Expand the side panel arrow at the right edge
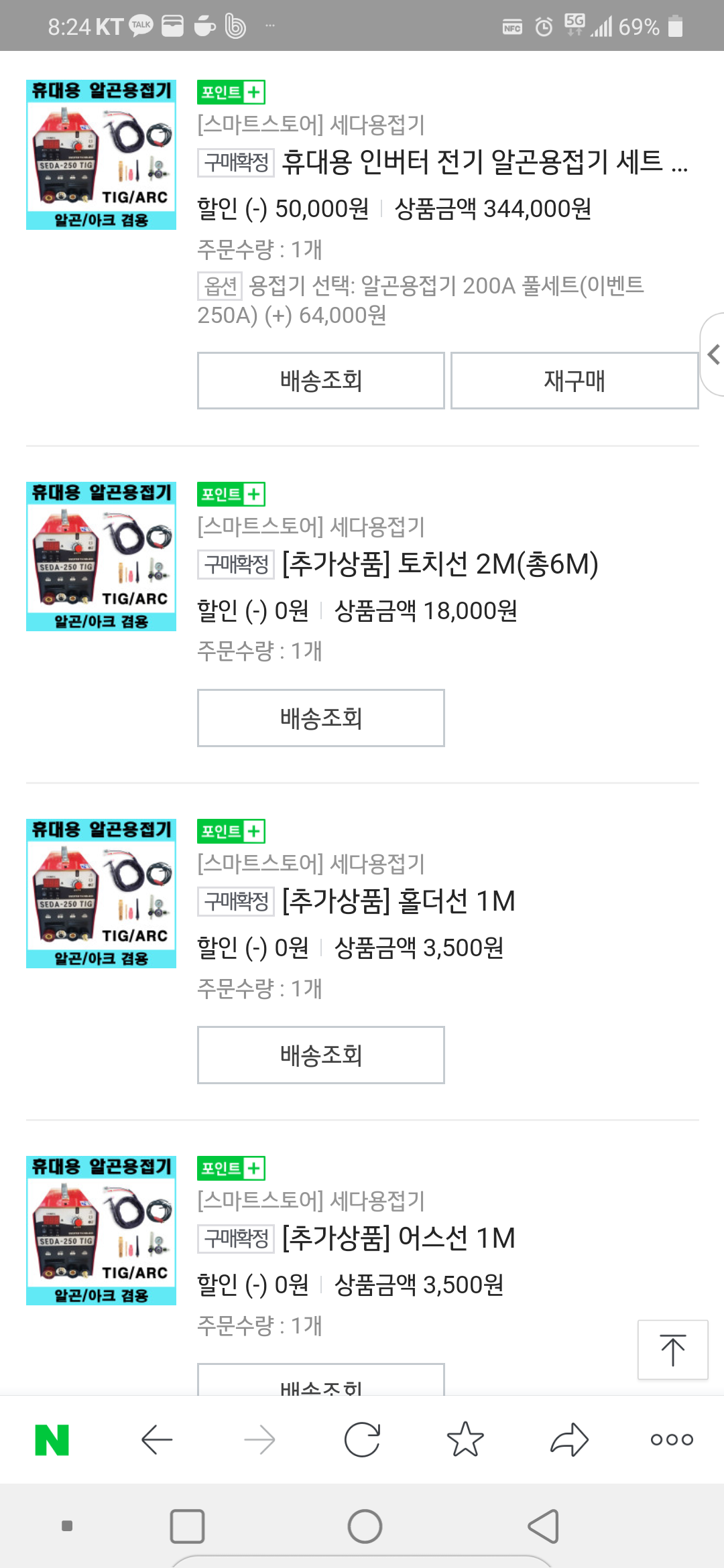Viewport: 724px width, 1568px height. coord(713,354)
